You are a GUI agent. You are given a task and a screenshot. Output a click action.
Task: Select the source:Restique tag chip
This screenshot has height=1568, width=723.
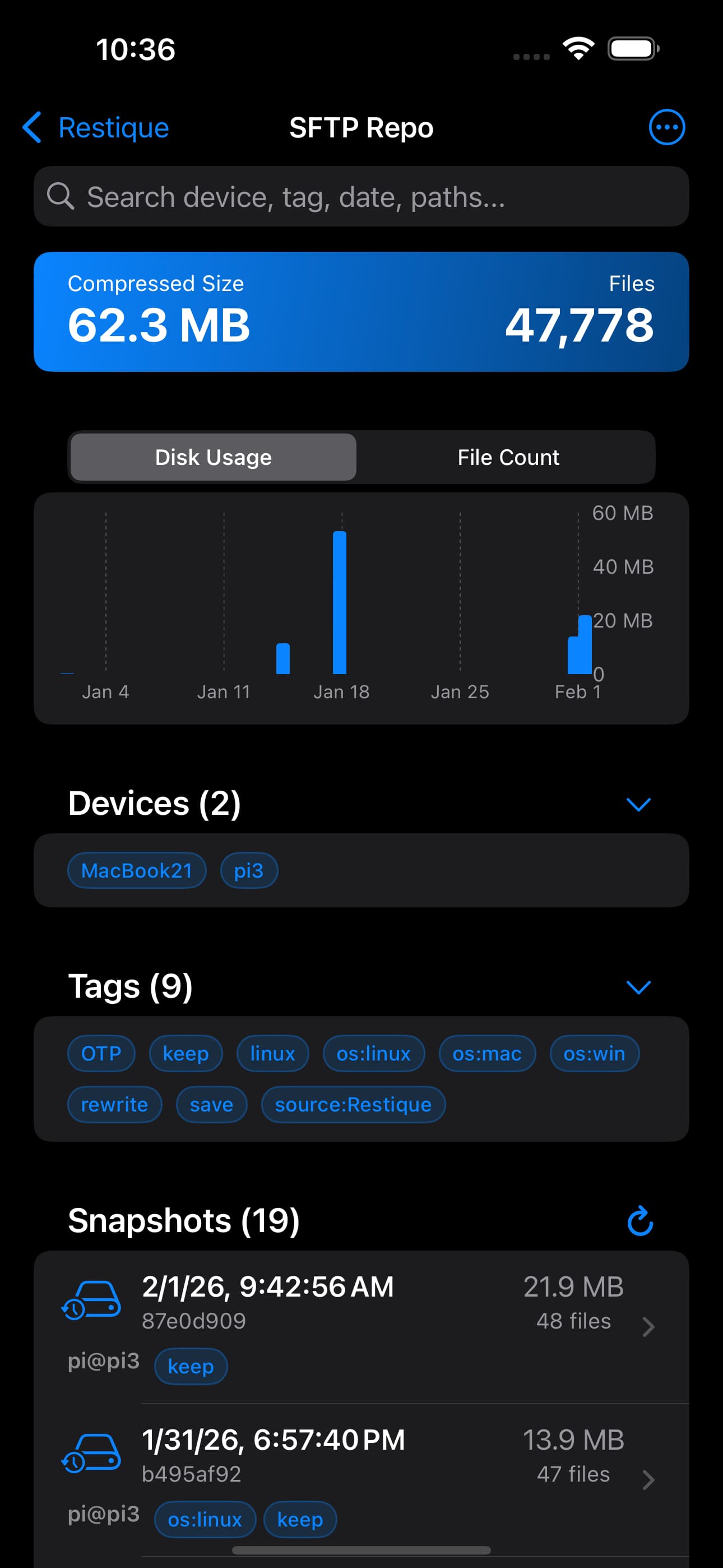tap(353, 1104)
